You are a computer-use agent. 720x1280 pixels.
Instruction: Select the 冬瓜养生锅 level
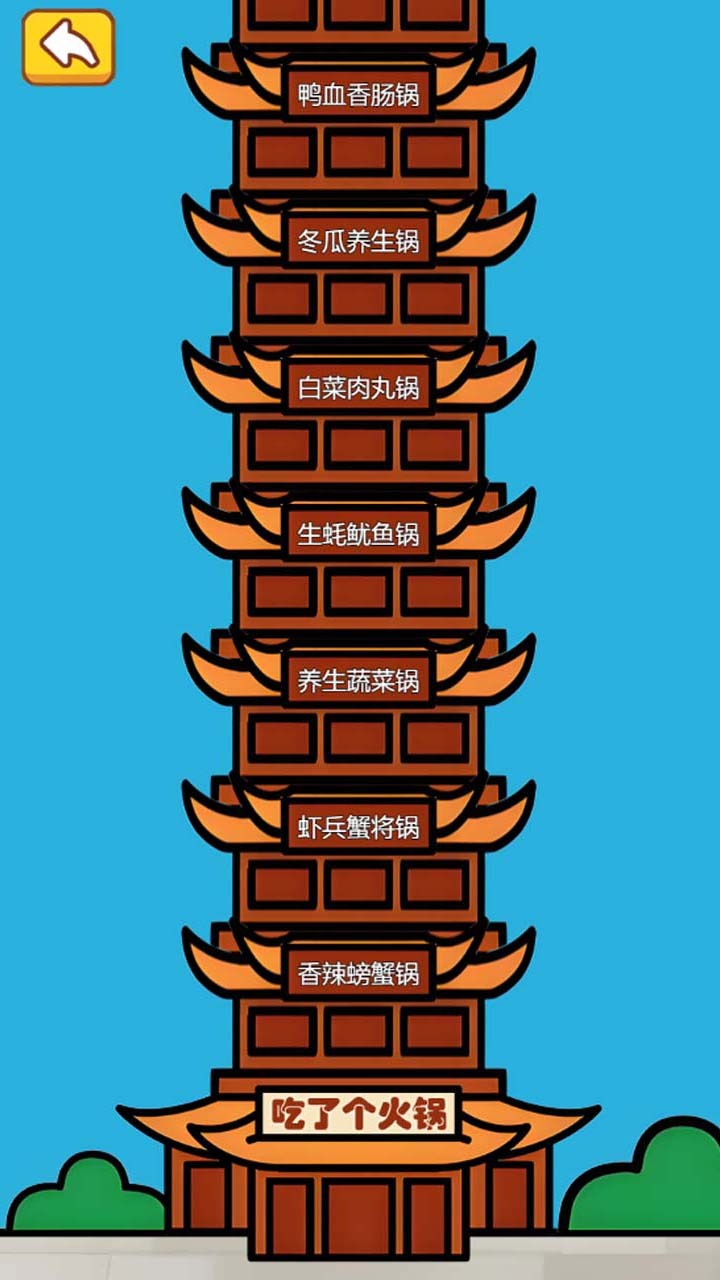(x=358, y=241)
